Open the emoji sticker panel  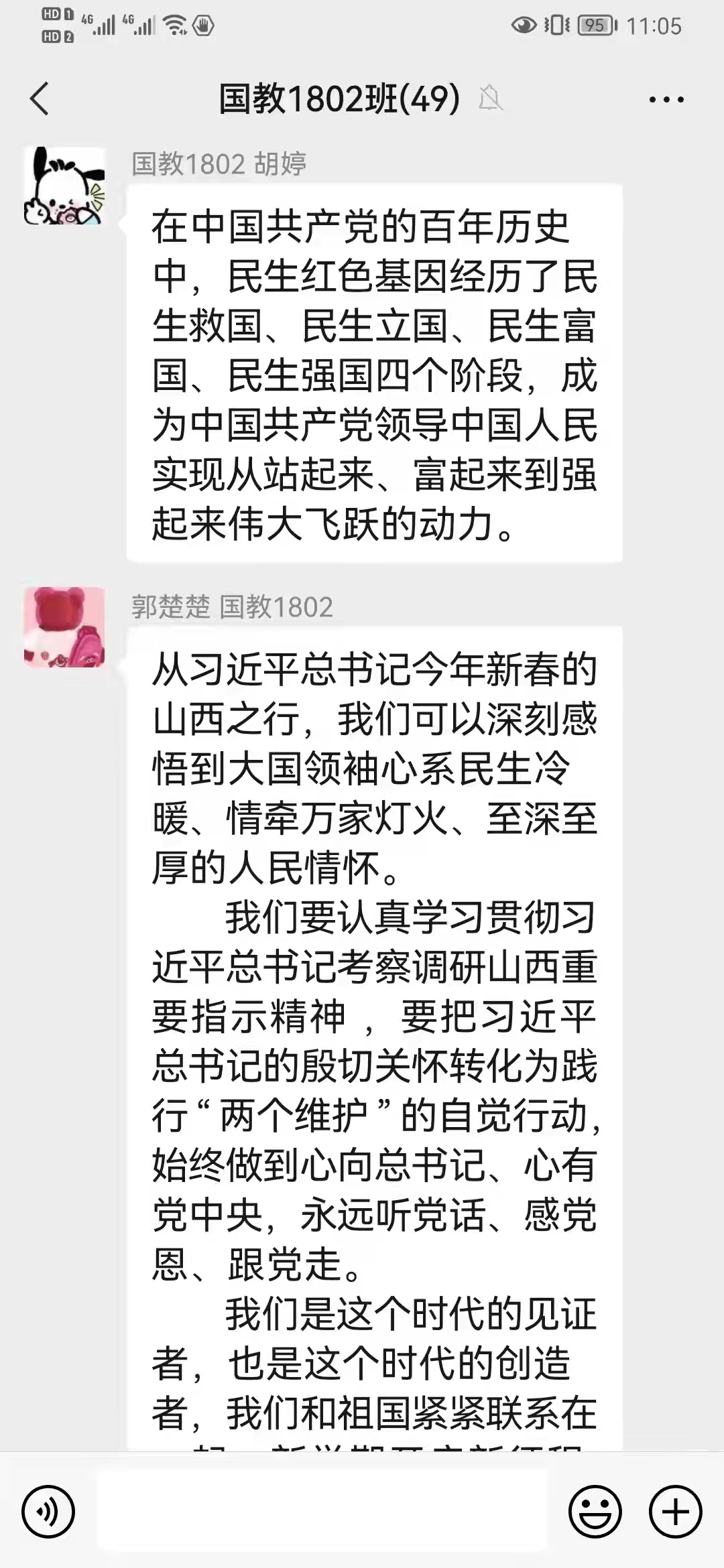(x=595, y=1511)
